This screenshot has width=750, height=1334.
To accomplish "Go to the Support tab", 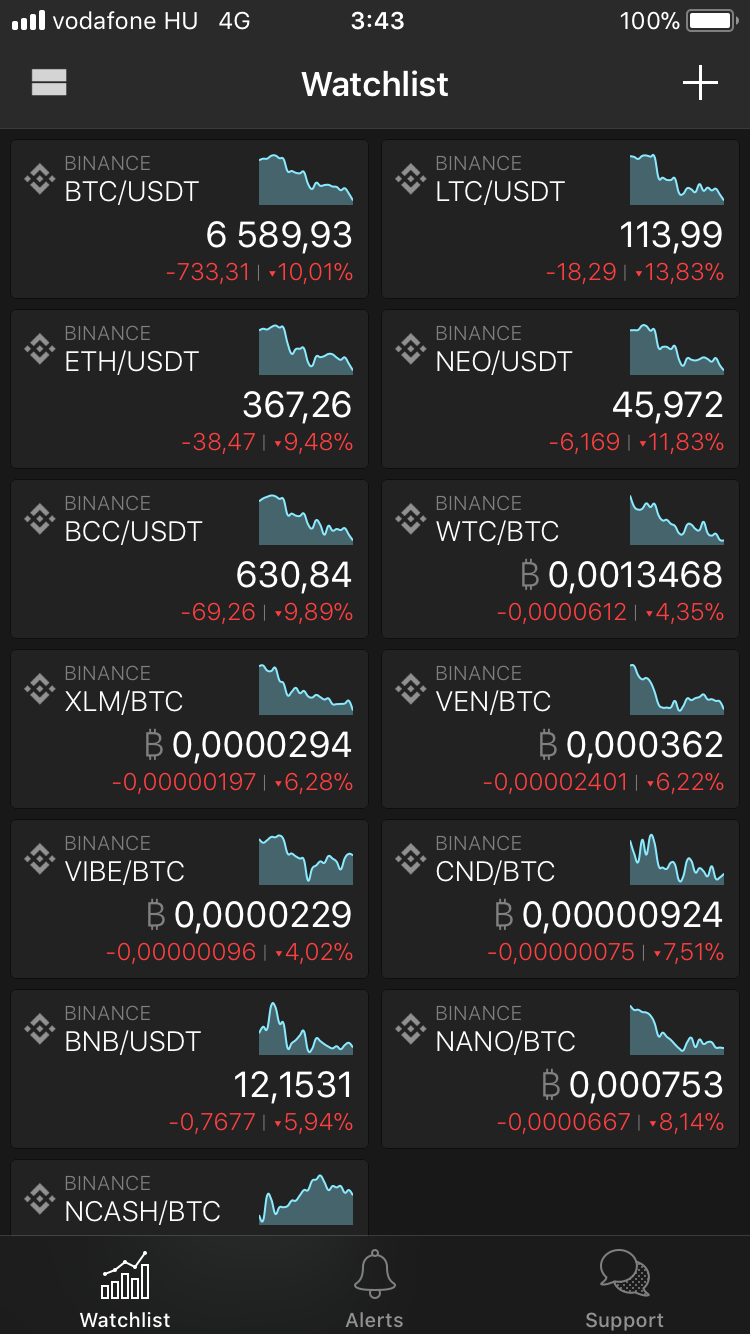I will pos(625,1288).
